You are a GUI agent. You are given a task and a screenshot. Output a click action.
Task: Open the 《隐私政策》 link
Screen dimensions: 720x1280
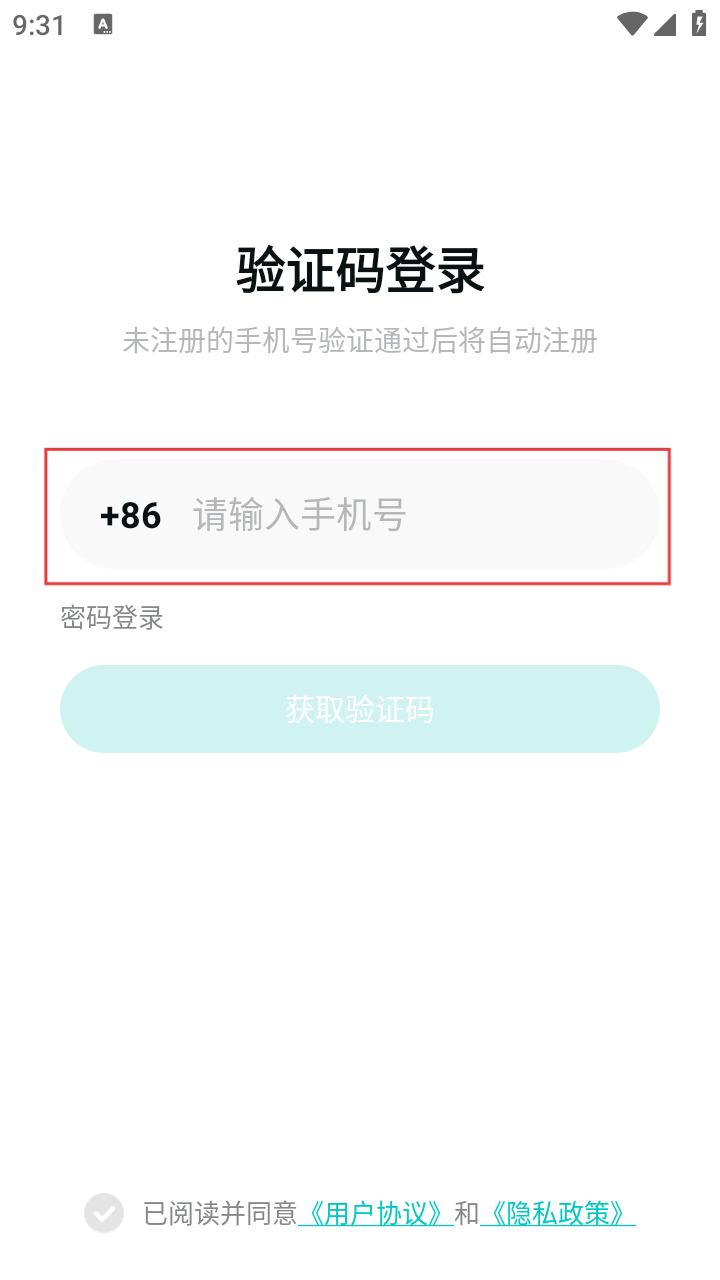[557, 1213]
